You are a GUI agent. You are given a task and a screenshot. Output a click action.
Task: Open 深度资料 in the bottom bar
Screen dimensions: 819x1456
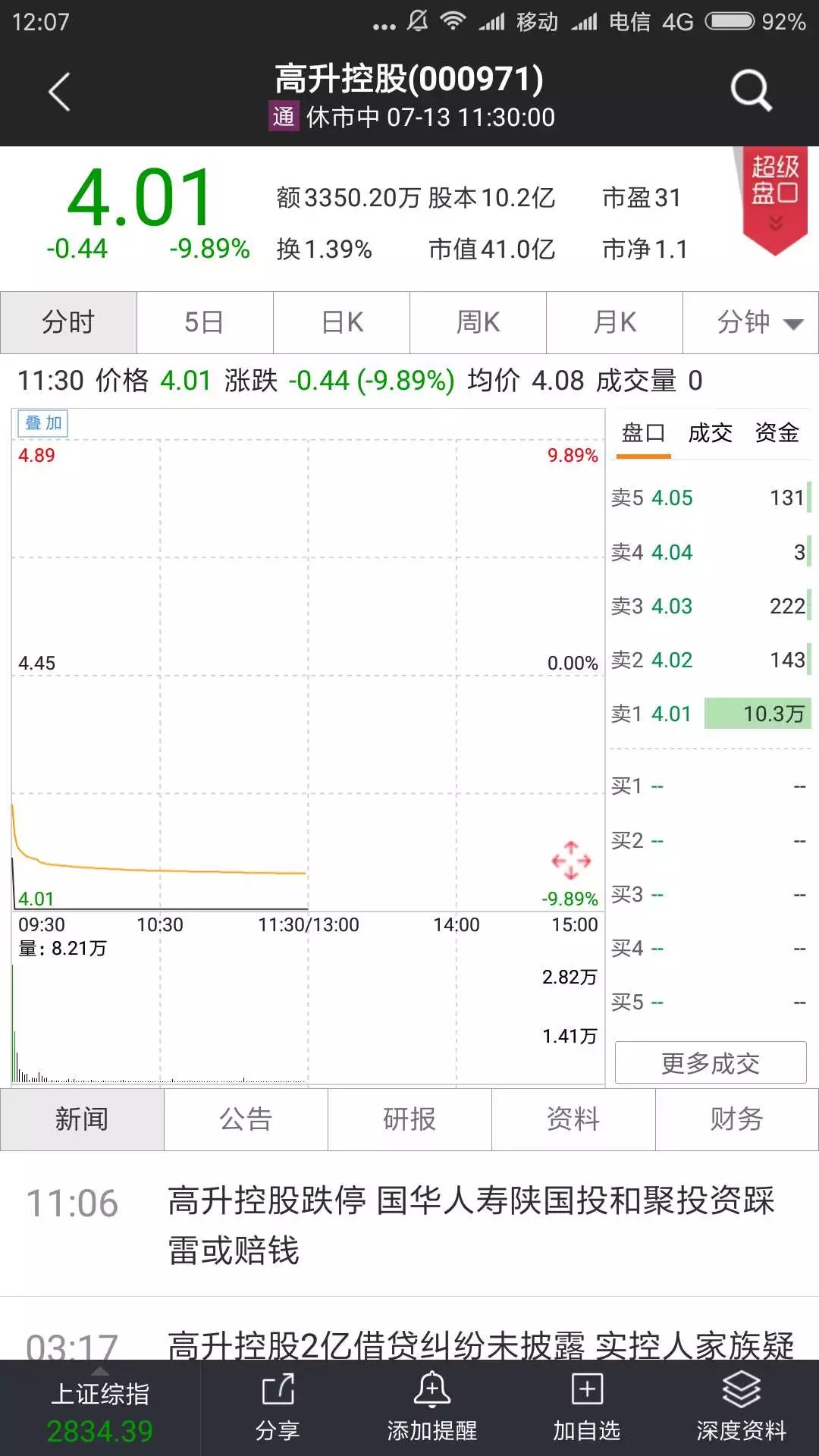[741, 1407]
